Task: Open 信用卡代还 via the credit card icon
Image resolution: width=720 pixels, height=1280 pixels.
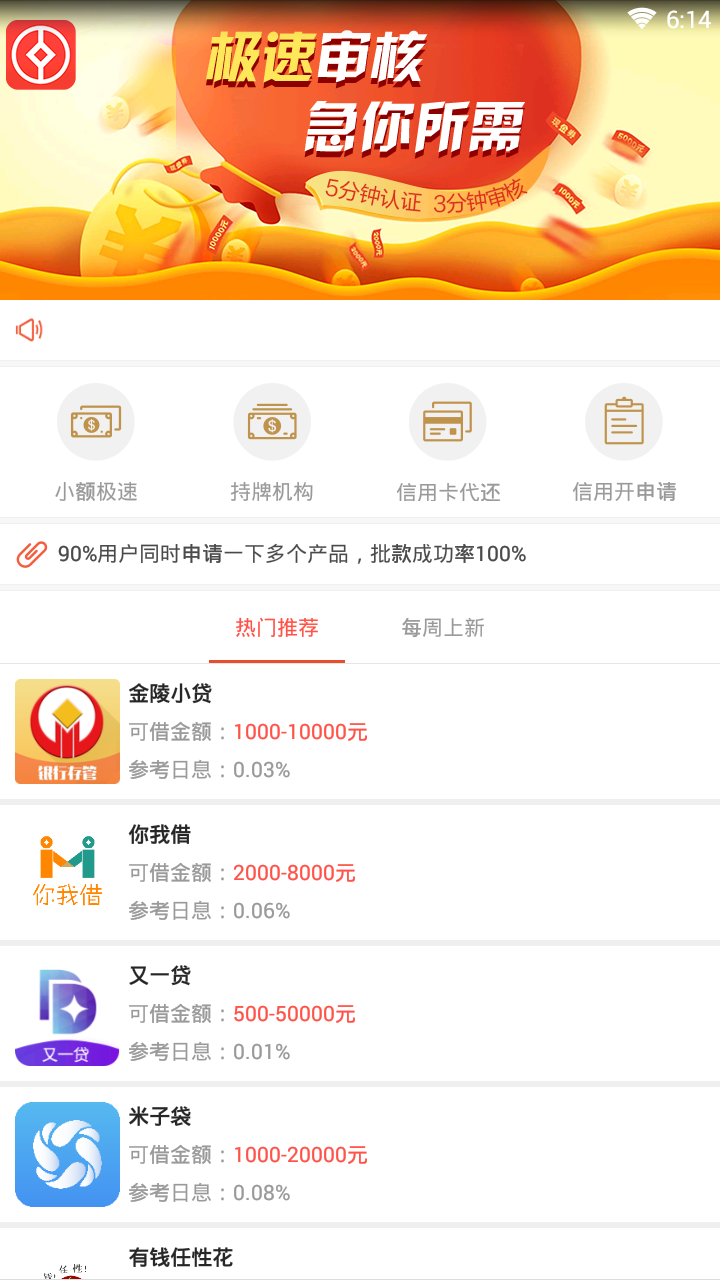Action: [x=447, y=421]
